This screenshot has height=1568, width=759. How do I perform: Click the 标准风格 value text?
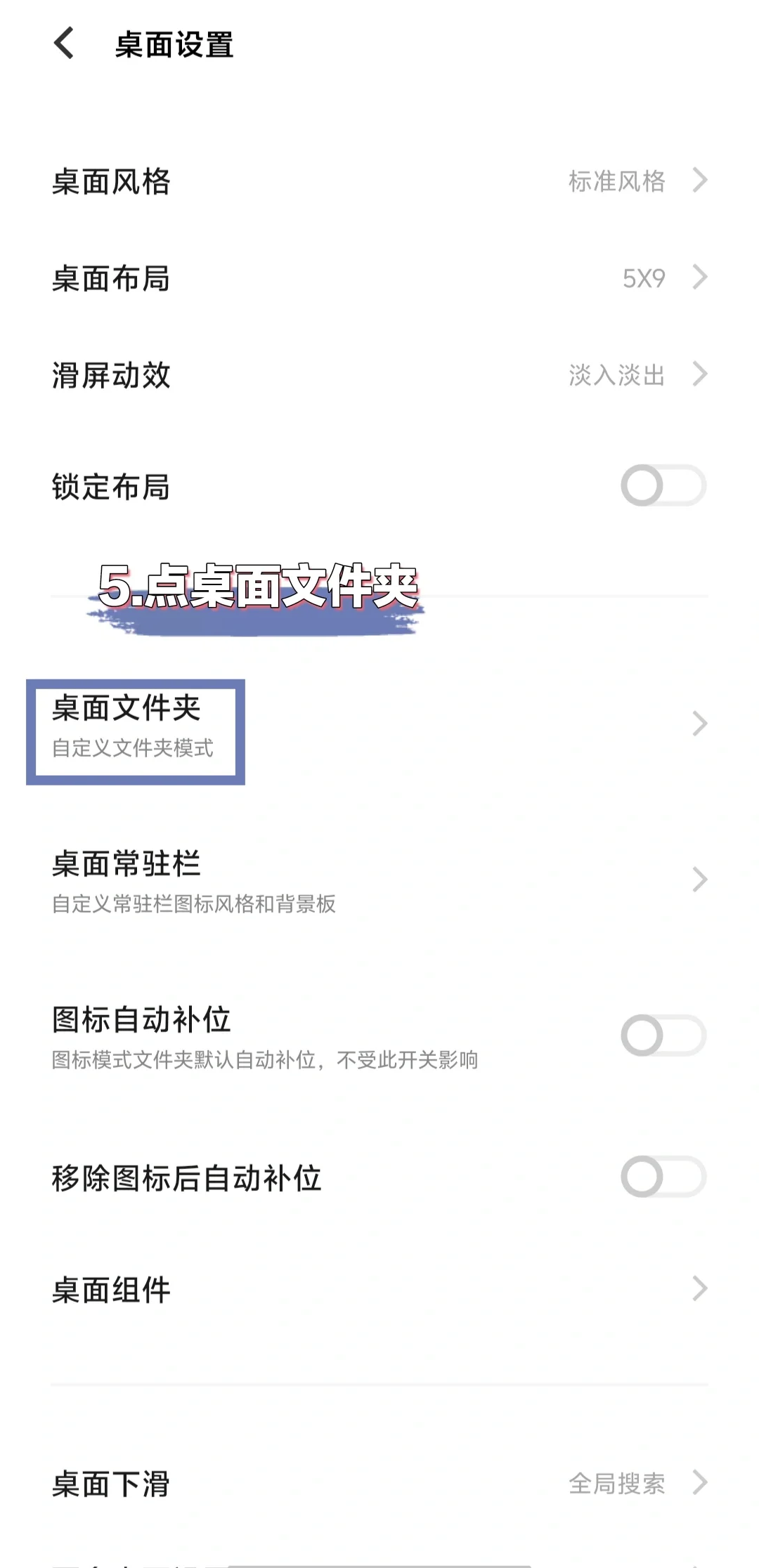[617, 181]
